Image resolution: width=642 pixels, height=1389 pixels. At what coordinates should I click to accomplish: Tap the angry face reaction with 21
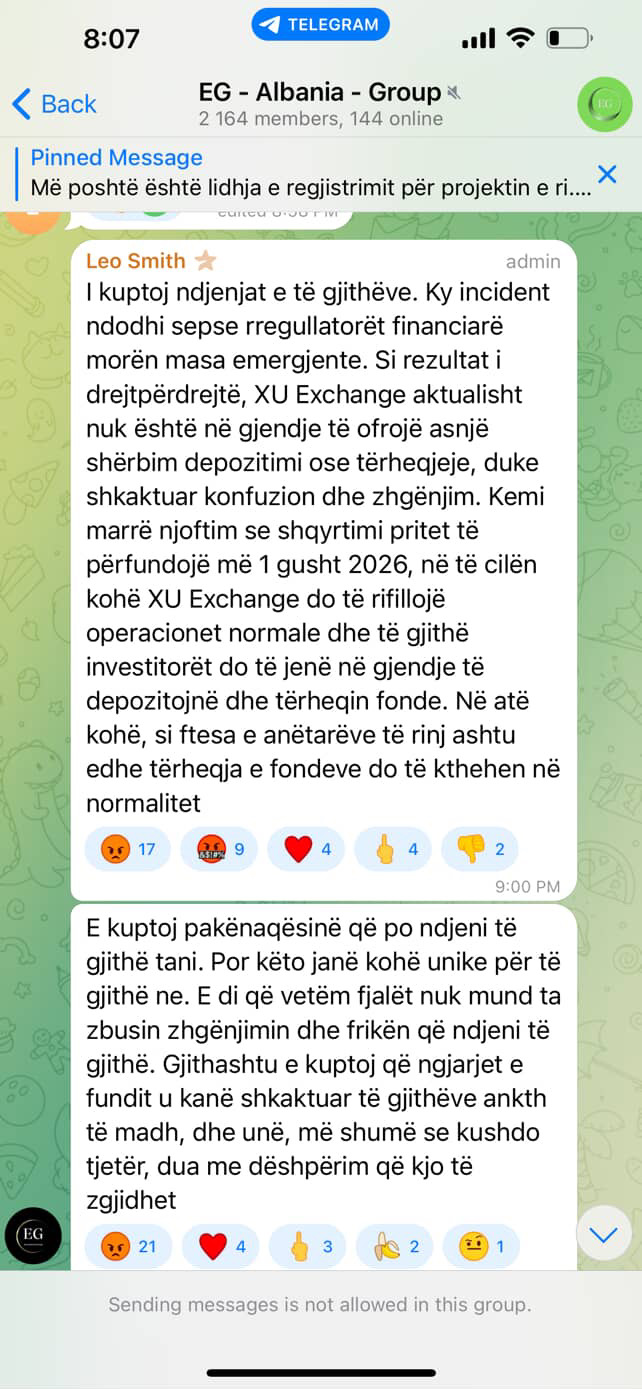(x=130, y=1247)
